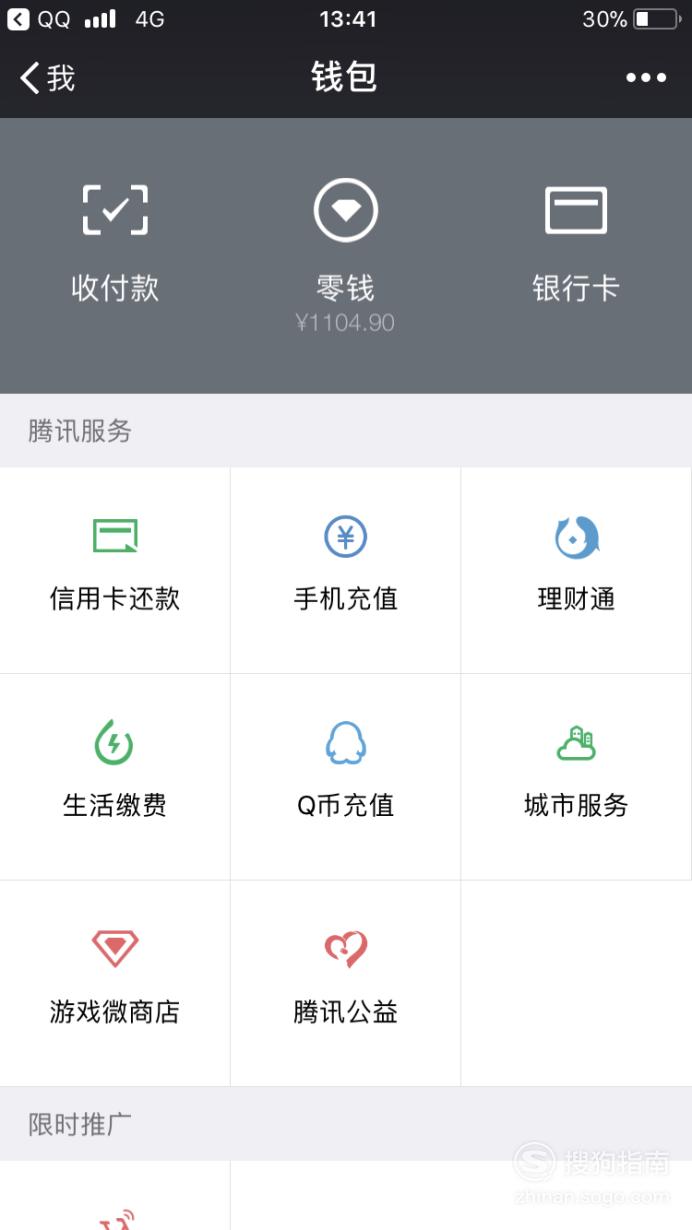Open 生活缴费 utility payments
Image resolution: width=692 pixels, height=1230 pixels.
(x=115, y=777)
